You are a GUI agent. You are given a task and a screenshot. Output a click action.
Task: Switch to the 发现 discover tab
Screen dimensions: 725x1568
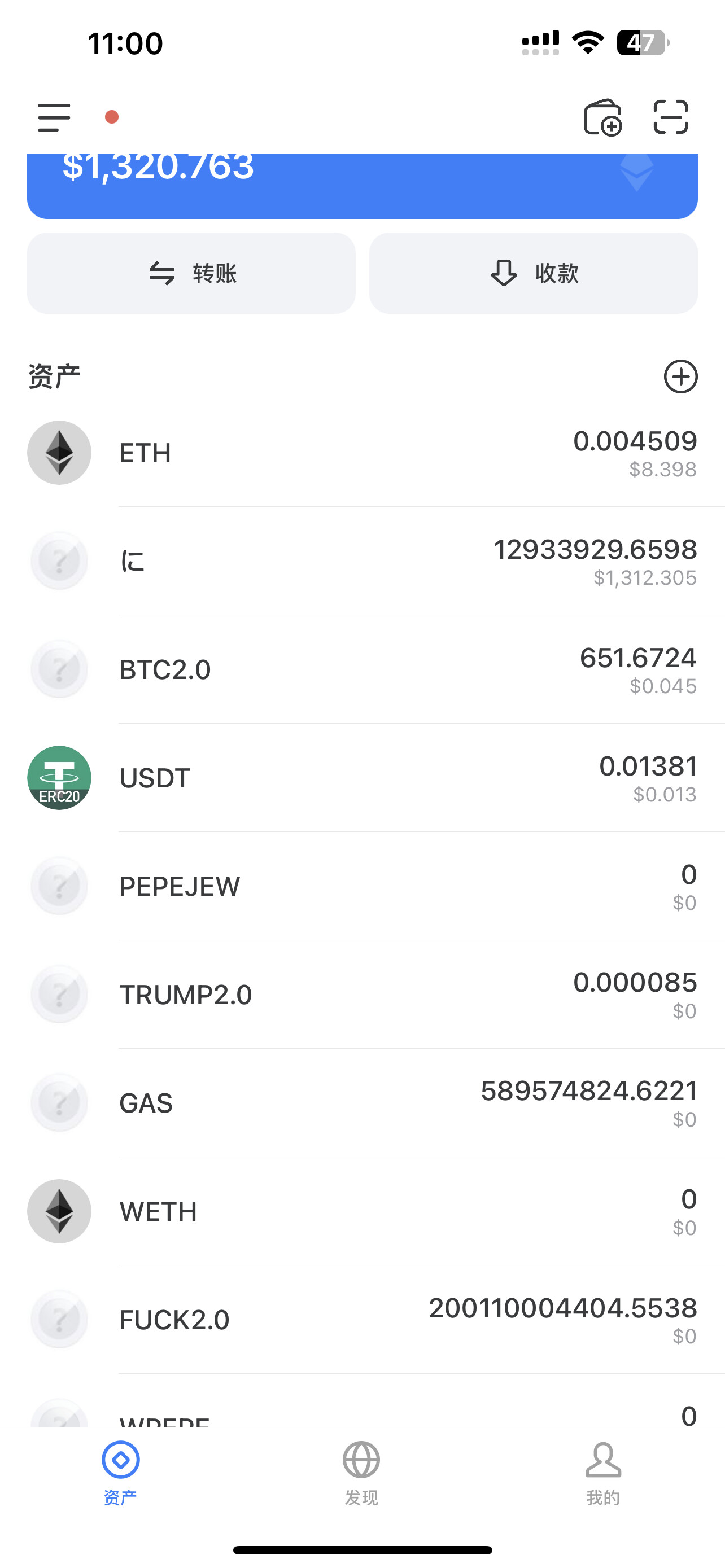361,1473
